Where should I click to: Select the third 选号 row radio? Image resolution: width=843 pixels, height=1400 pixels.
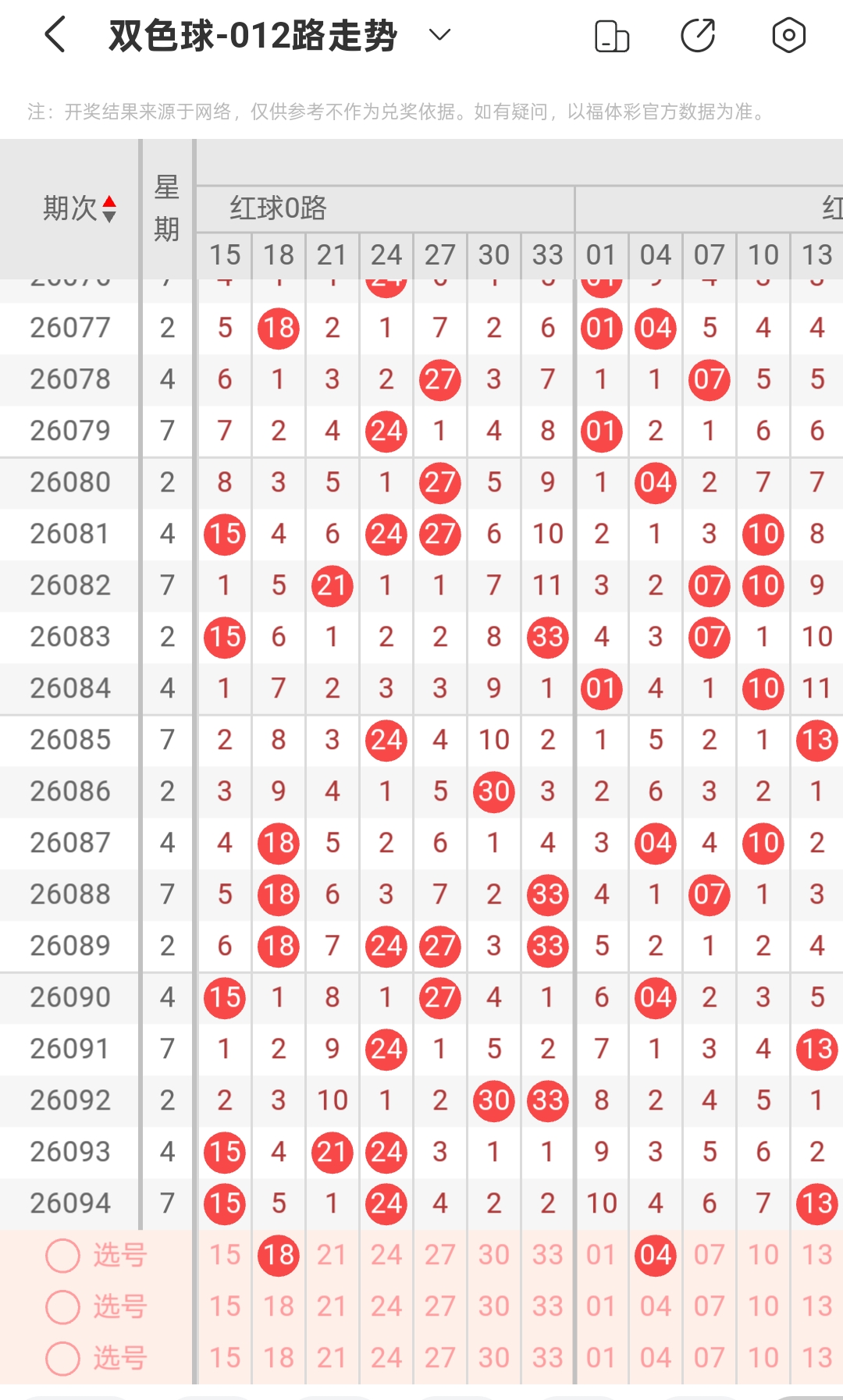(x=62, y=1359)
